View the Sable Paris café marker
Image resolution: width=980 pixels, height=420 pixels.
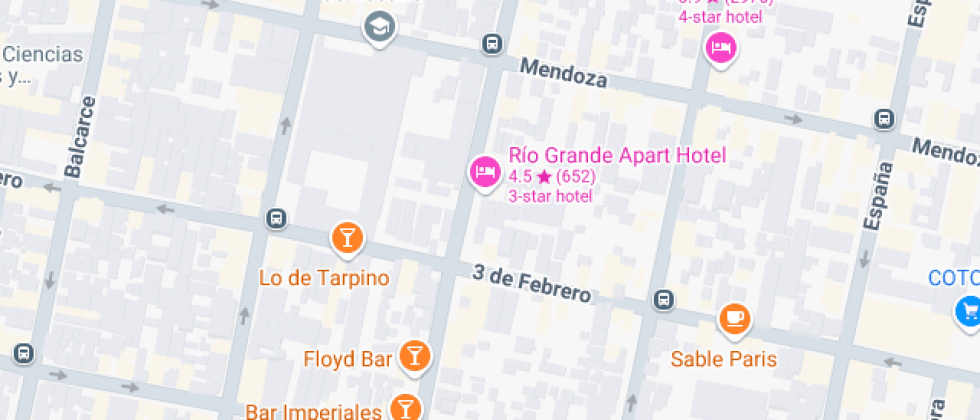[735, 318]
